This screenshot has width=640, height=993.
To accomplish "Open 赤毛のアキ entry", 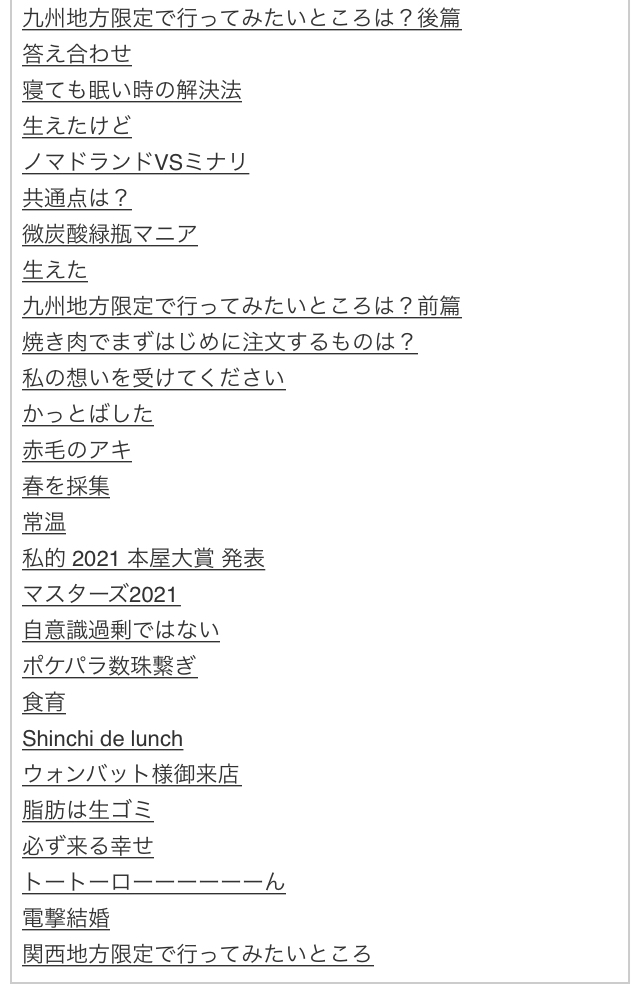I will (77, 450).
